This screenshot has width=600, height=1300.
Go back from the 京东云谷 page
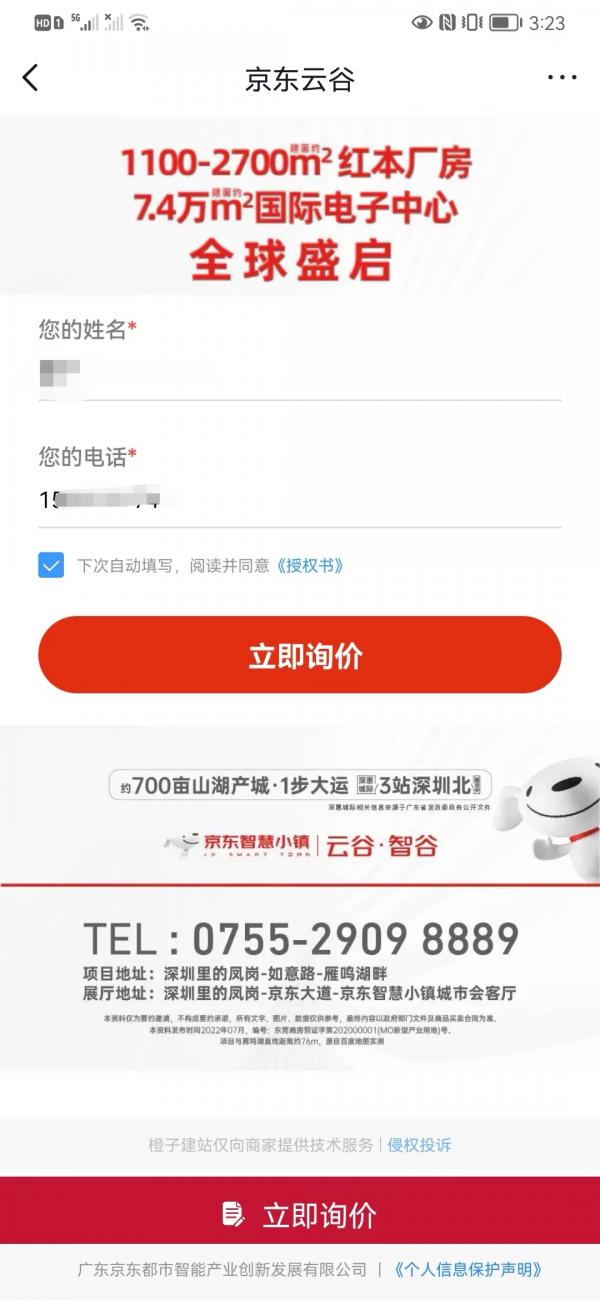click(31, 78)
